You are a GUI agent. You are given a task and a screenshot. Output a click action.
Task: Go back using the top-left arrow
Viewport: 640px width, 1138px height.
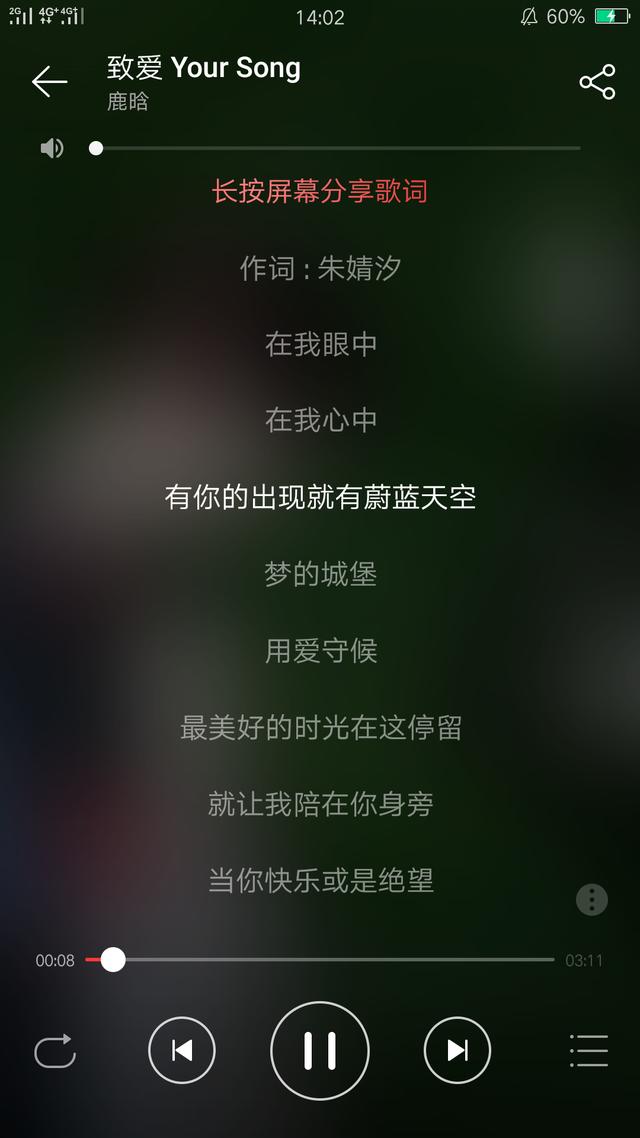coord(49,81)
